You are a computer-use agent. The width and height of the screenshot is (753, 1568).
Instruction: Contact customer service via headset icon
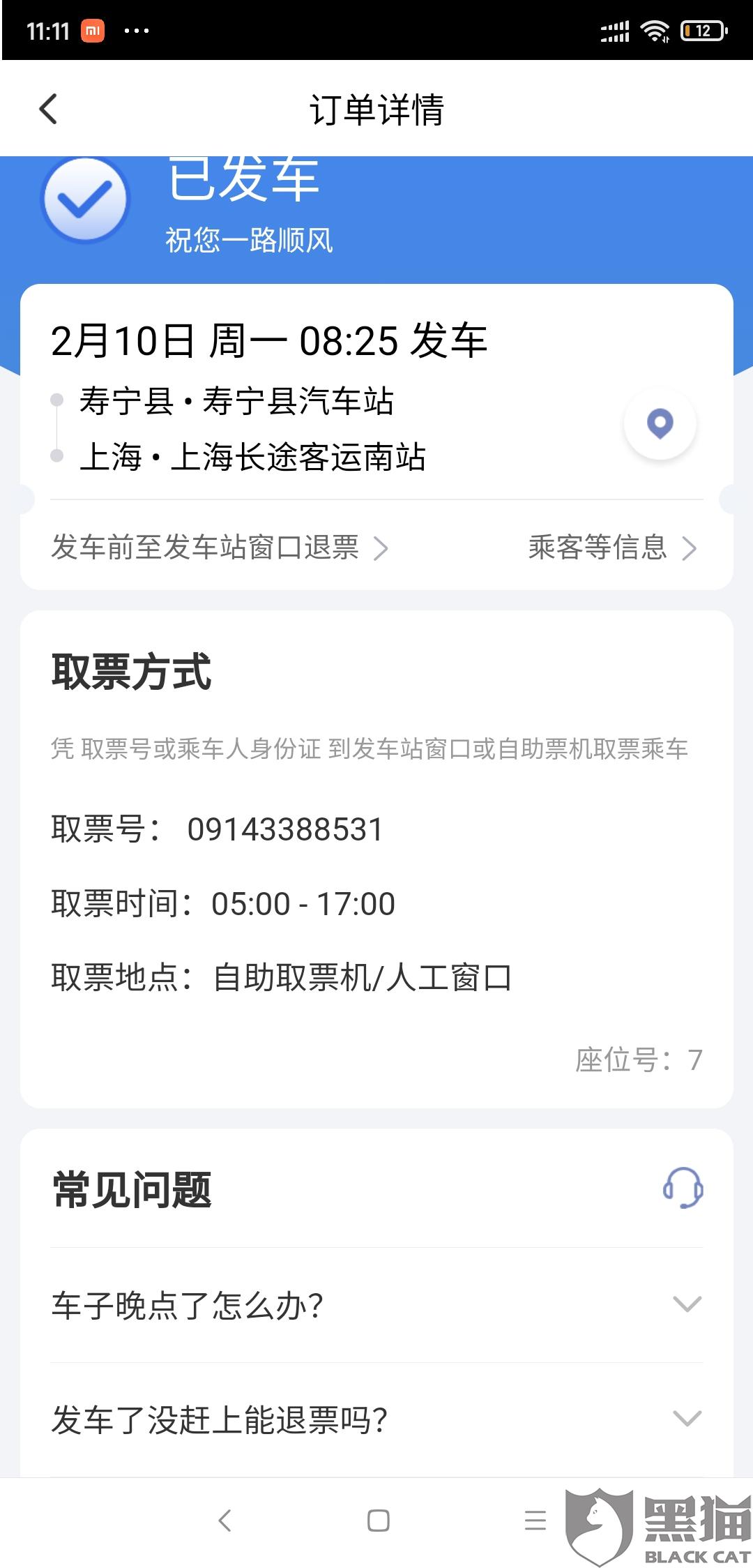[683, 1188]
